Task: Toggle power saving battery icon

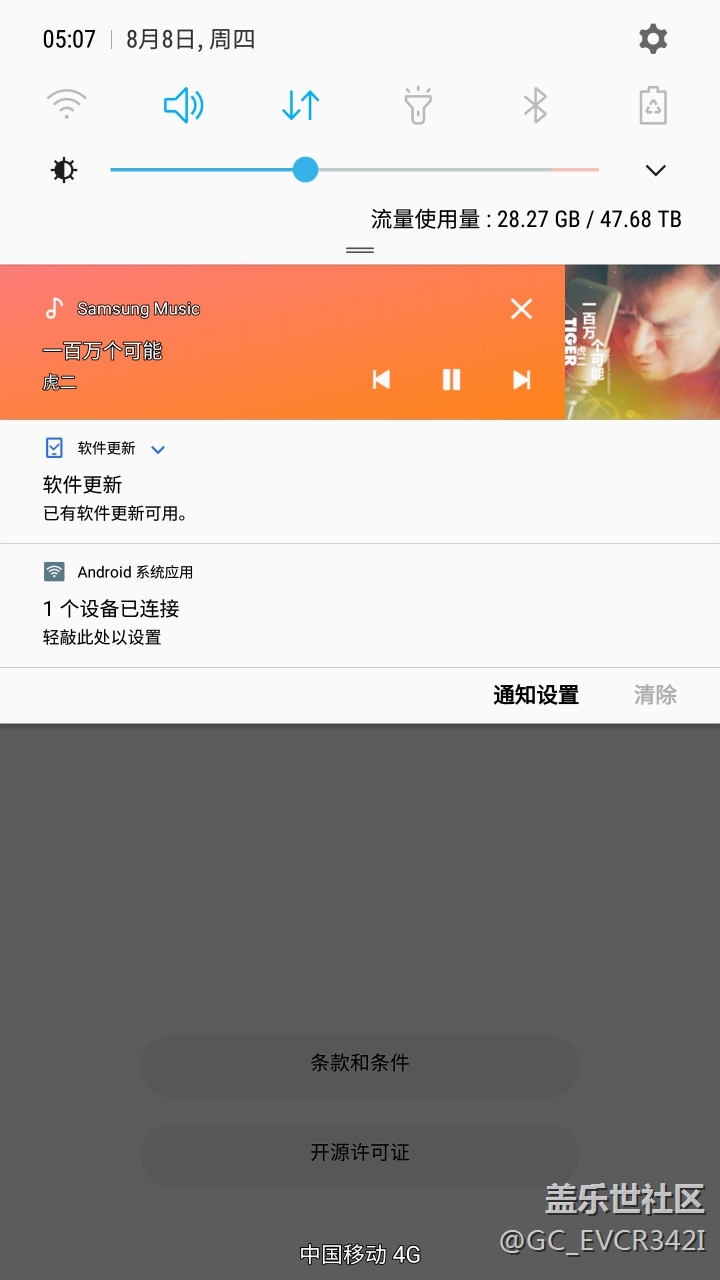Action: [652, 105]
